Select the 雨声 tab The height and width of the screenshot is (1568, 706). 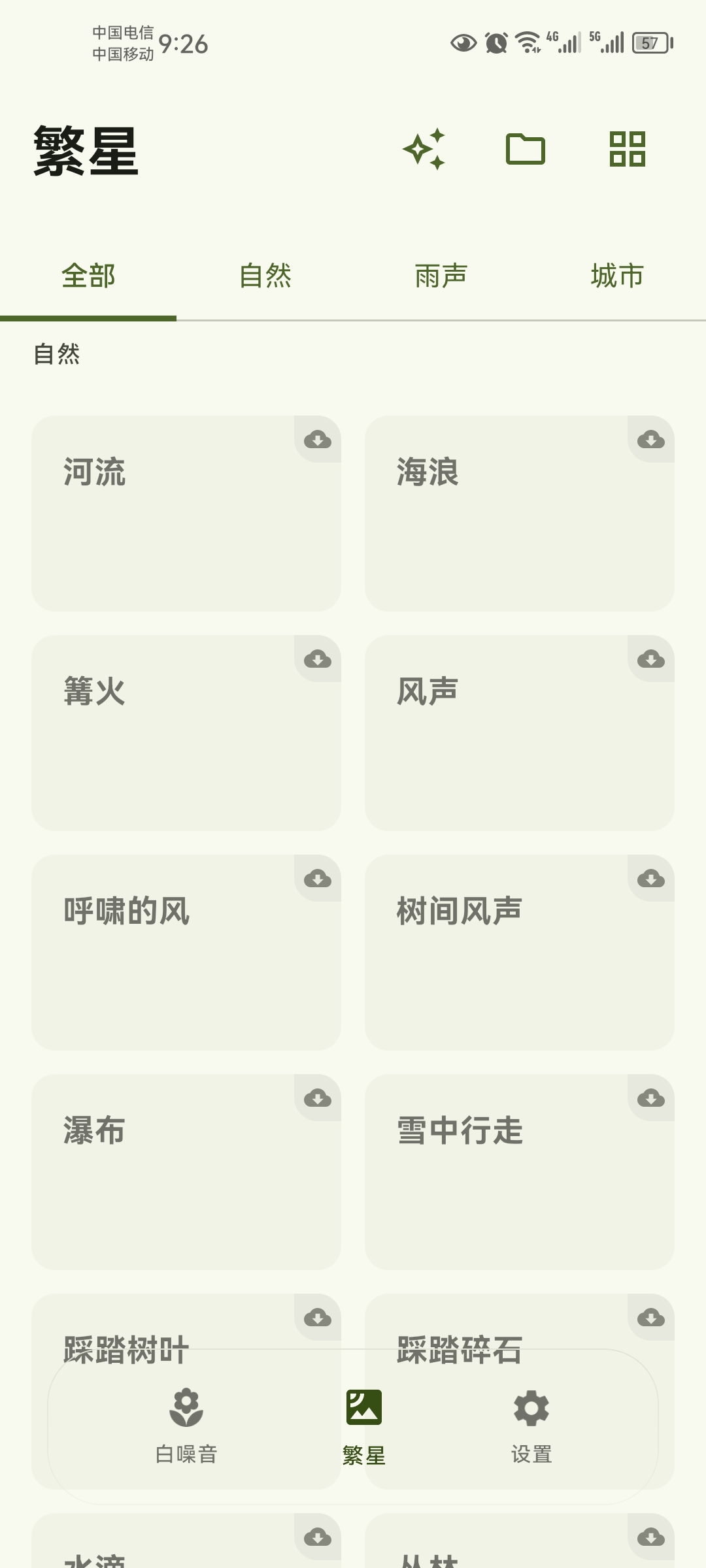tap(441, 276)
